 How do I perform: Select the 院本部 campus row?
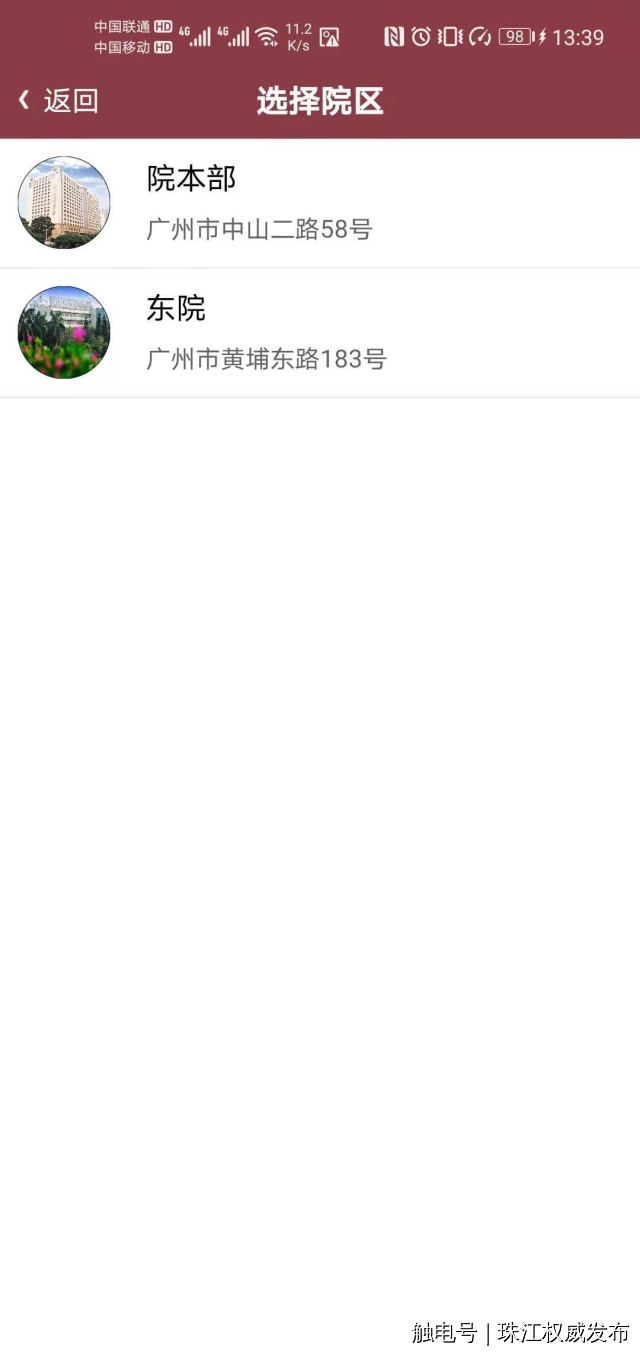pyautogui.click(x=320, y=204)
